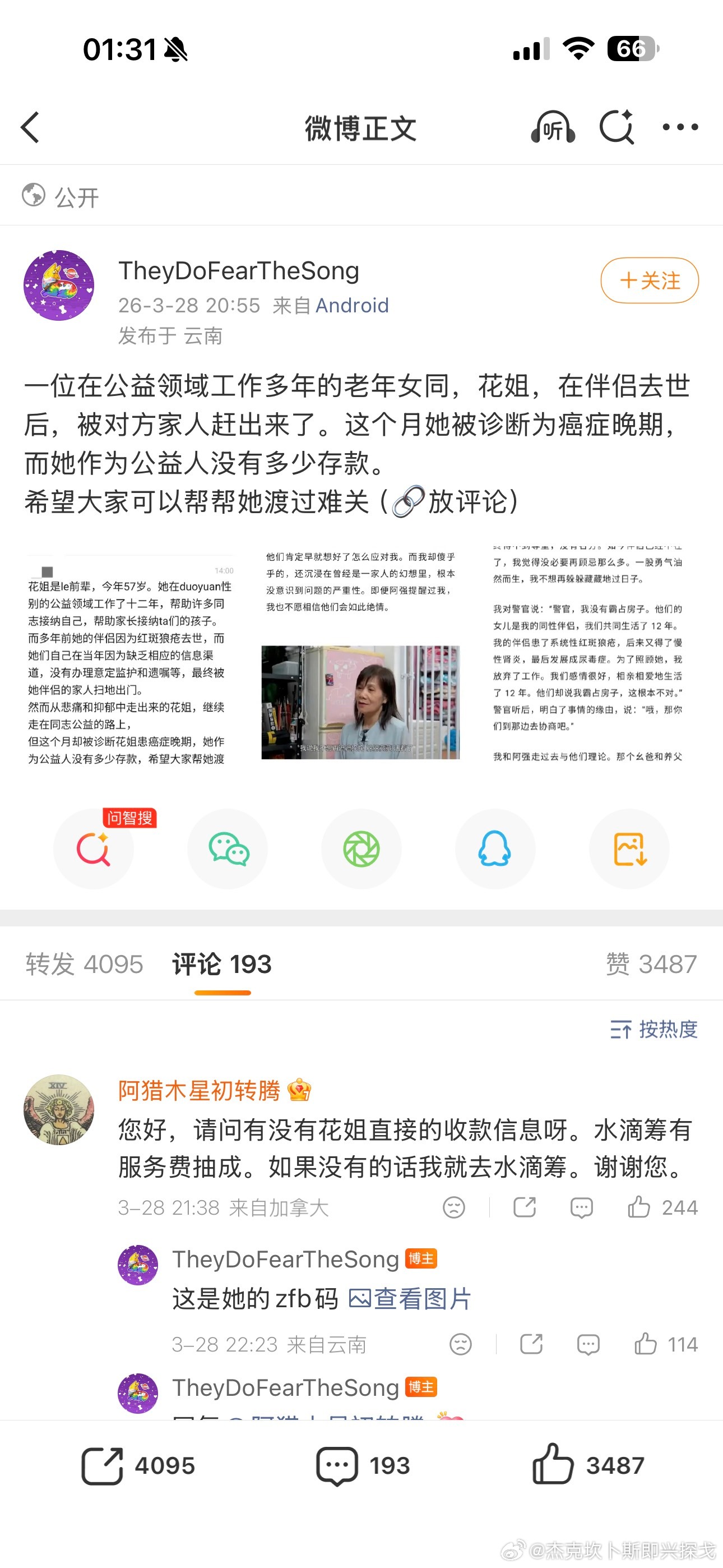Go back from the Weibo post
Screen dimensions: 723x1568
tap(30, 128)
